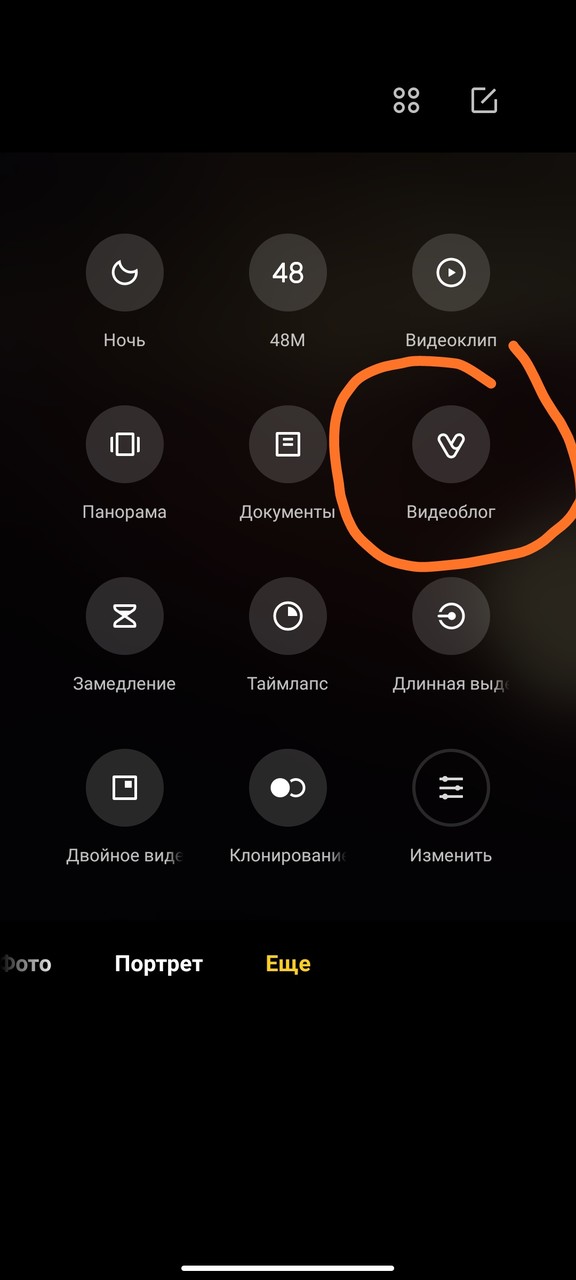Select the Еще tab
Viewport: 576px width, 1280px height.
click(288, 964)
